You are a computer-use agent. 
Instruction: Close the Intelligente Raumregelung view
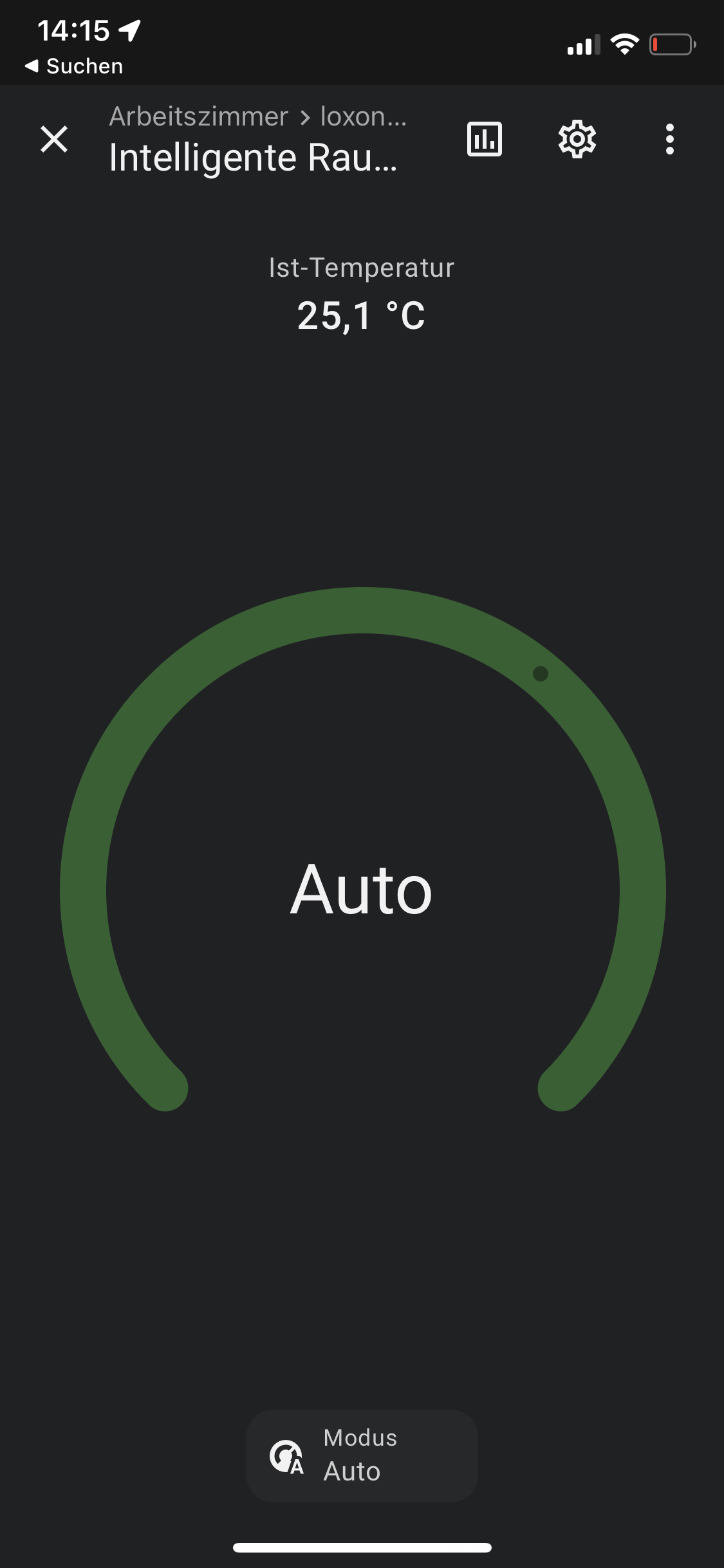click(54, 139)
